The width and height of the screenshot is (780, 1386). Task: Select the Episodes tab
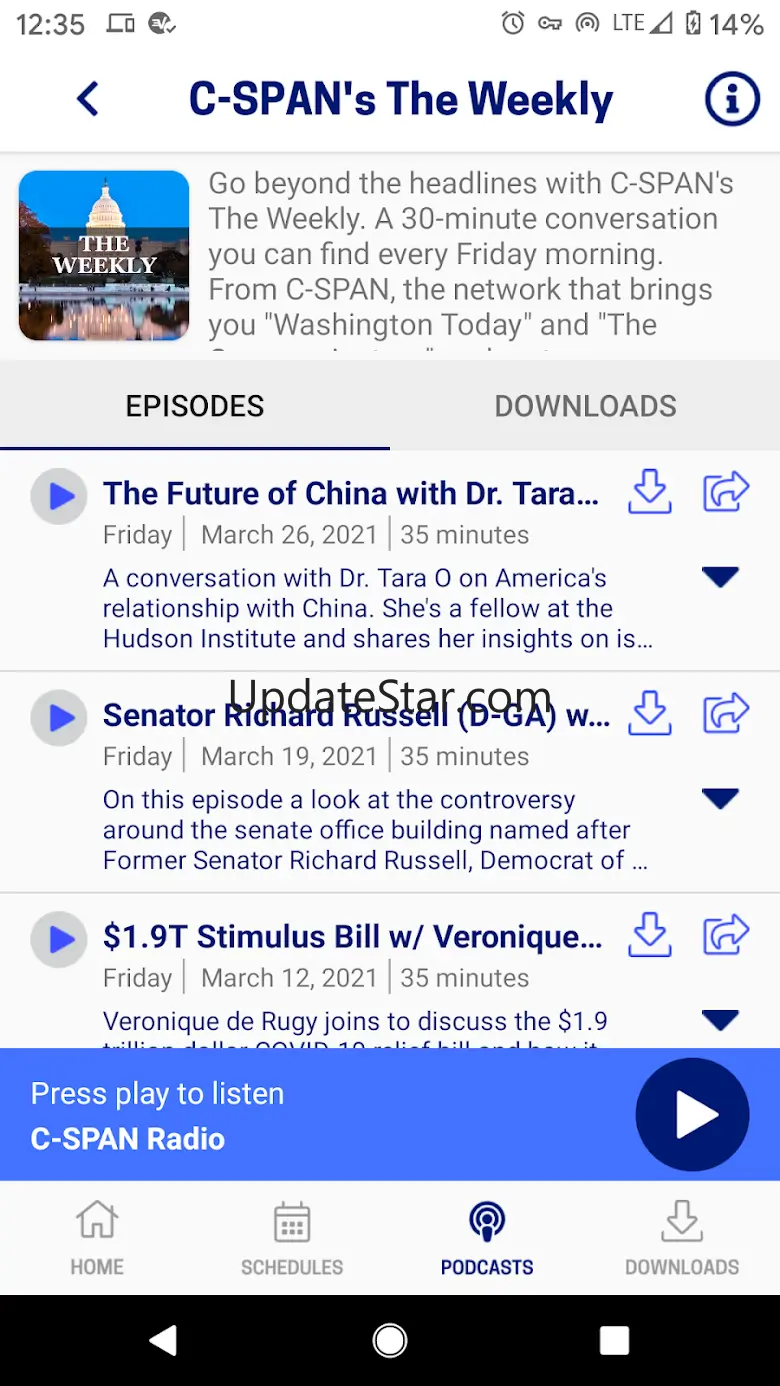[x=195, y=406]
